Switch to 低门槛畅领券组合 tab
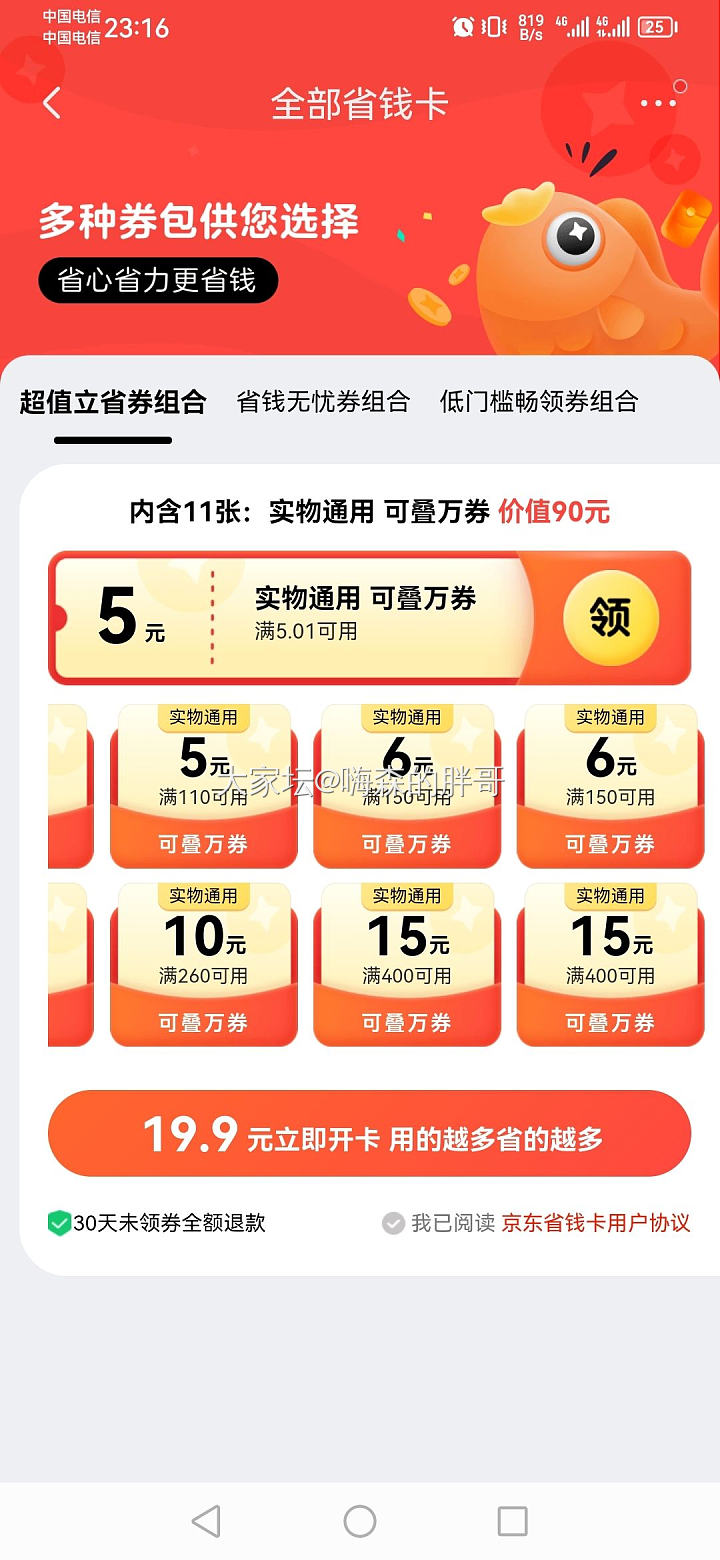The height and width of the screenshot is (1560, 720). pos(539,402)
